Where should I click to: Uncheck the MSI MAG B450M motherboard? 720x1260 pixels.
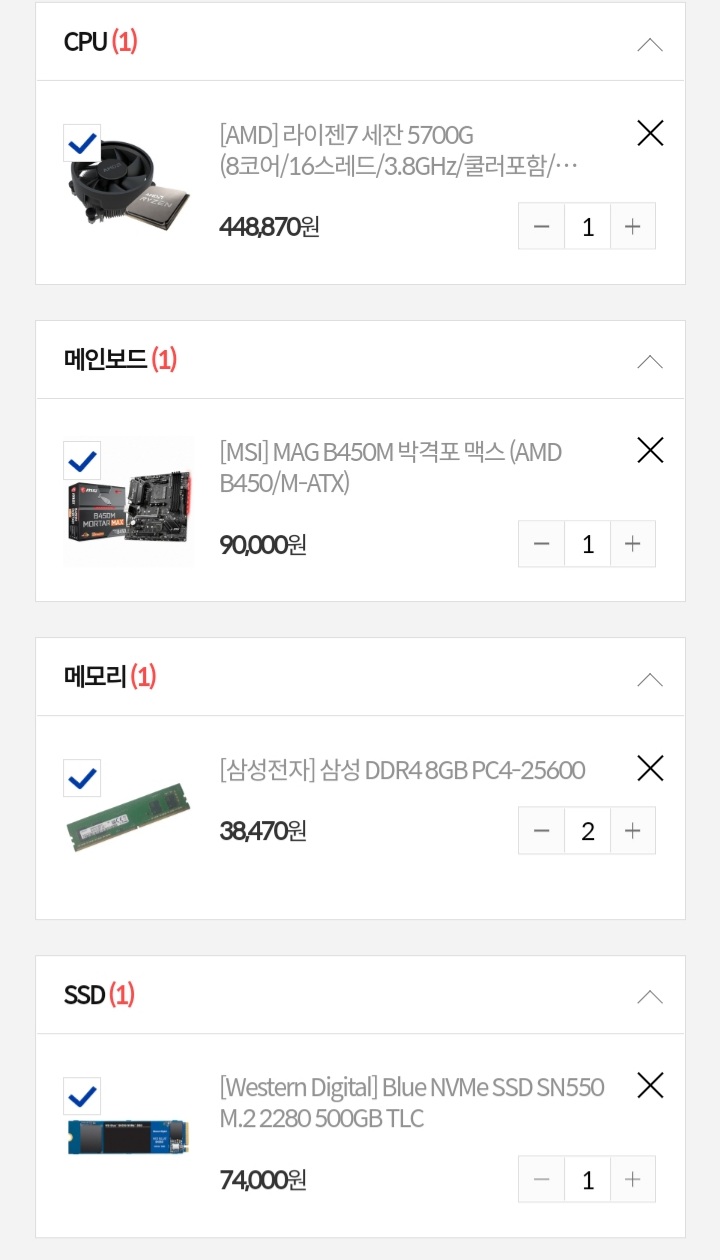82,460
